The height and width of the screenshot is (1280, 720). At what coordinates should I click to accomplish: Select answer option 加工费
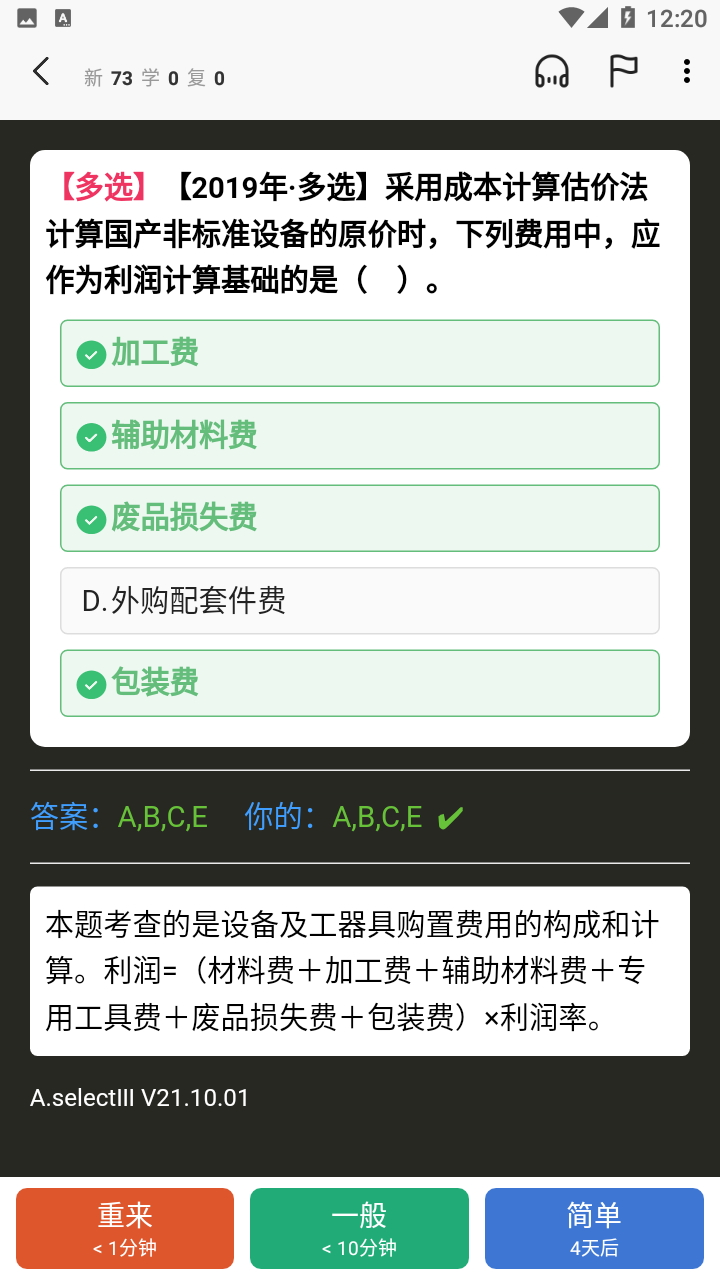(x=360, y=353)
